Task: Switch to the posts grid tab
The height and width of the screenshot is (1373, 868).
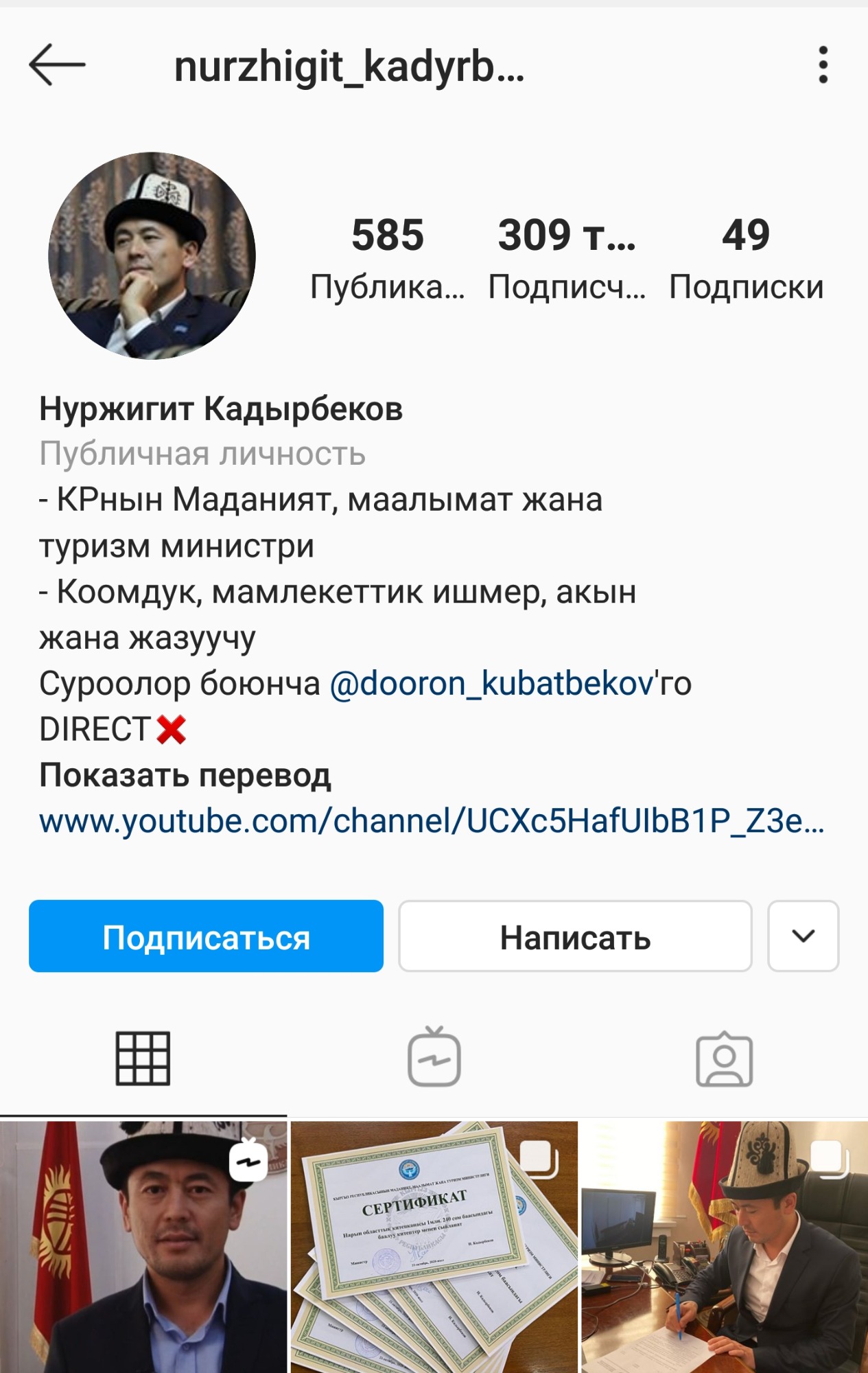Action: pyautogui.click(x=143, y=1059)
